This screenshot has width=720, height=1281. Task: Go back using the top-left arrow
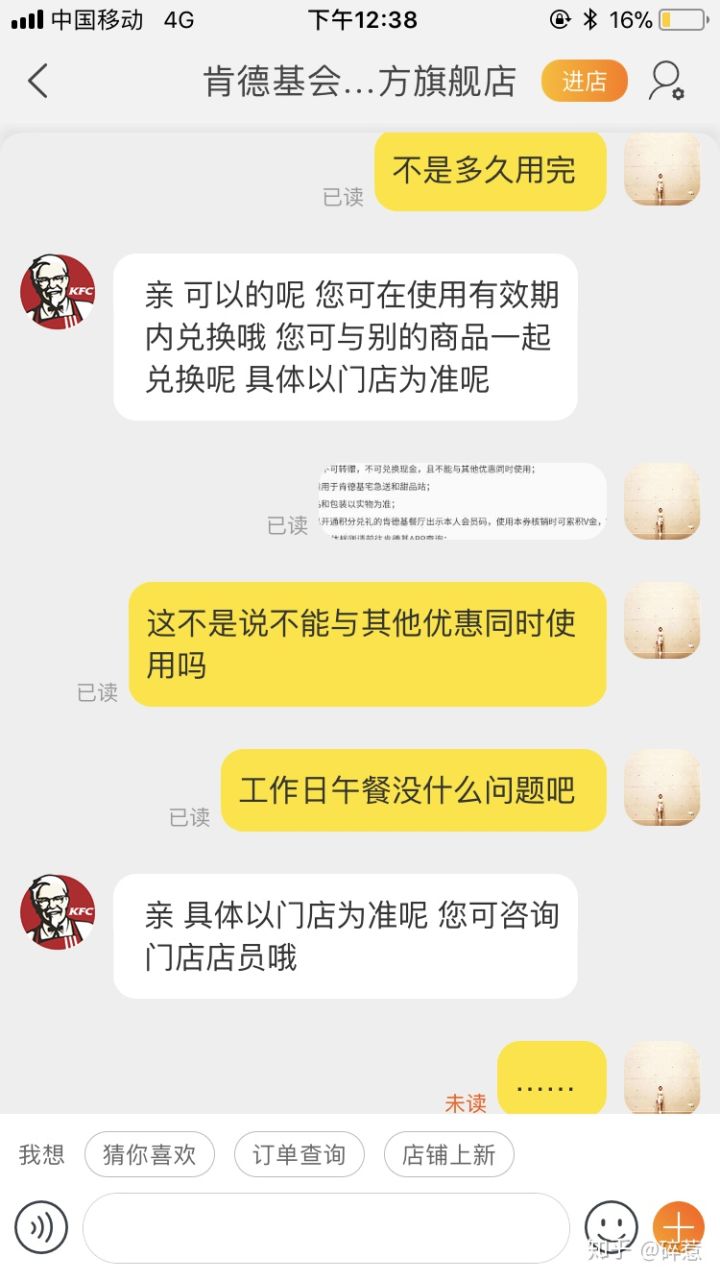tap(38, 81)
